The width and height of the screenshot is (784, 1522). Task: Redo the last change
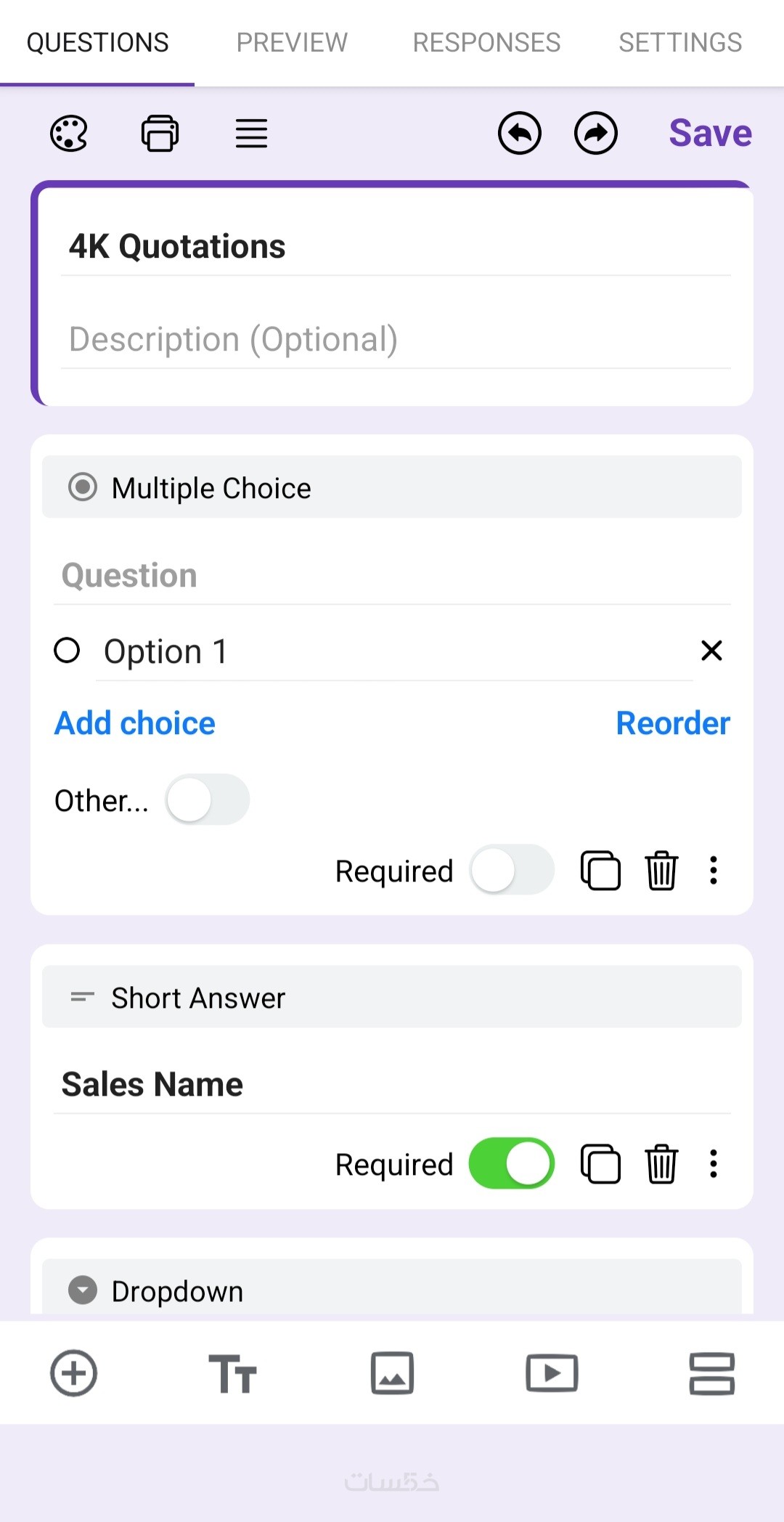595,134
